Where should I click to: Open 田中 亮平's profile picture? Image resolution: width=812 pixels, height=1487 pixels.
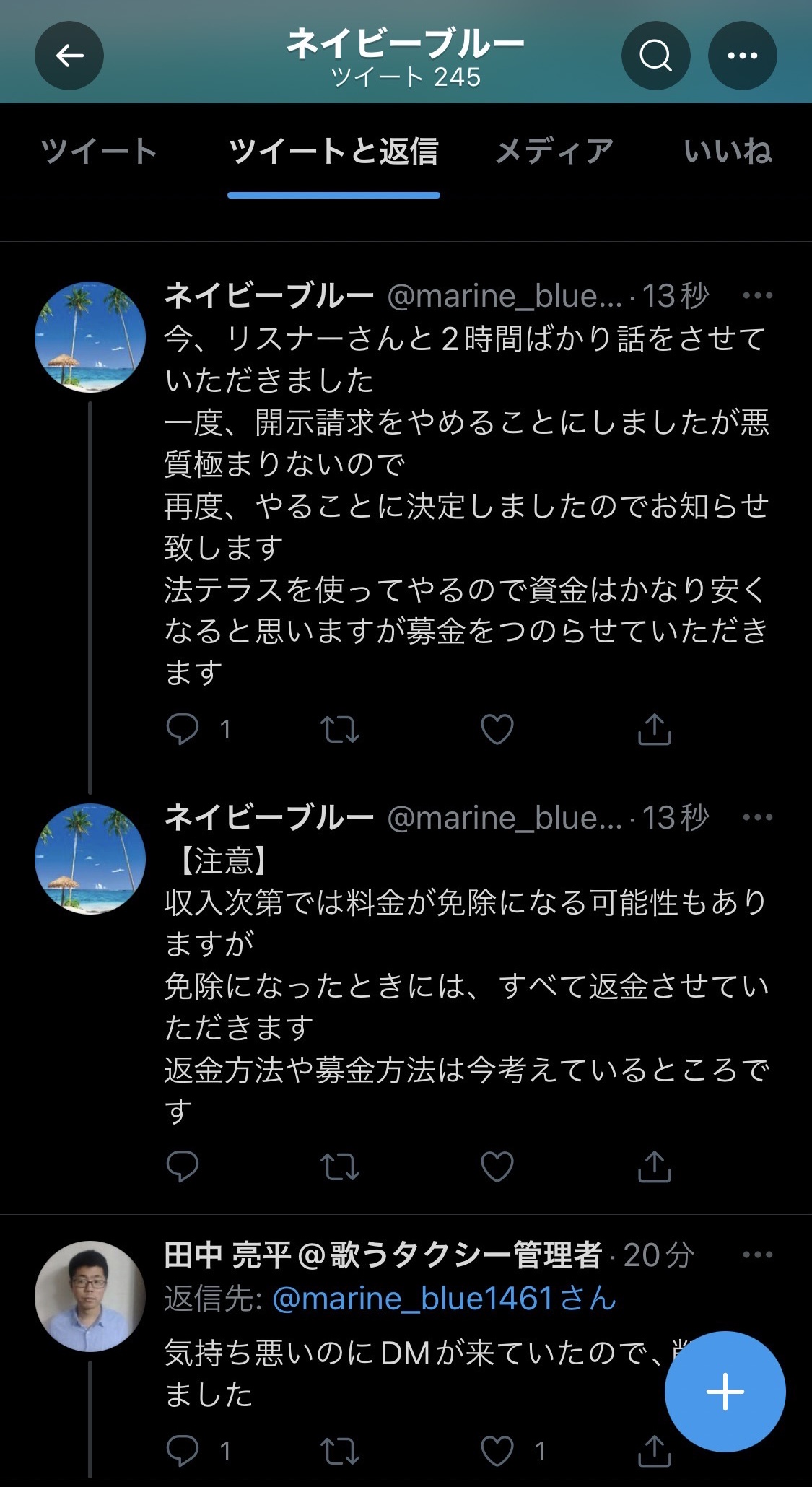pos(90,1296)
